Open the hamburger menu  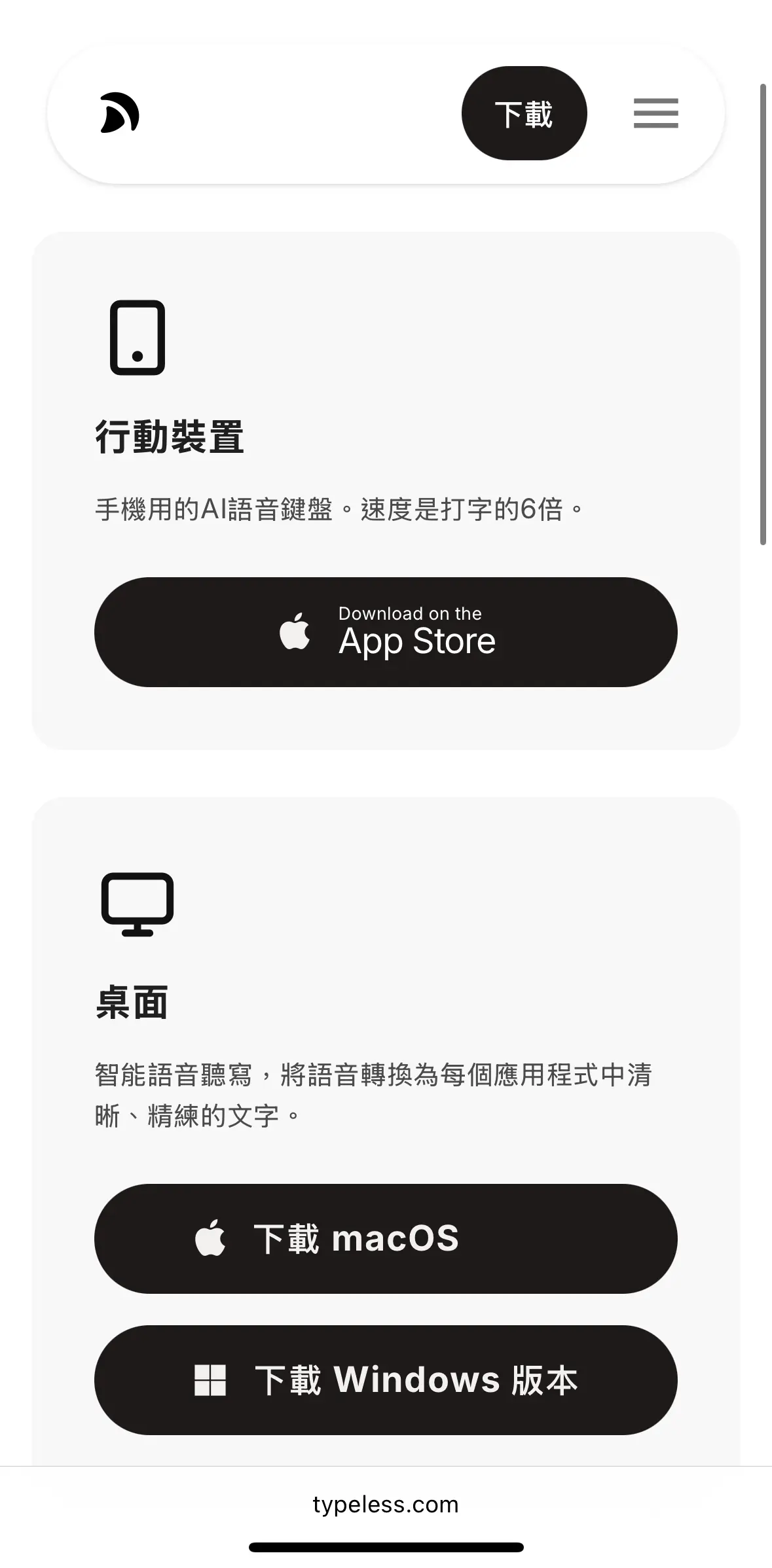click(x=655, y=113)
